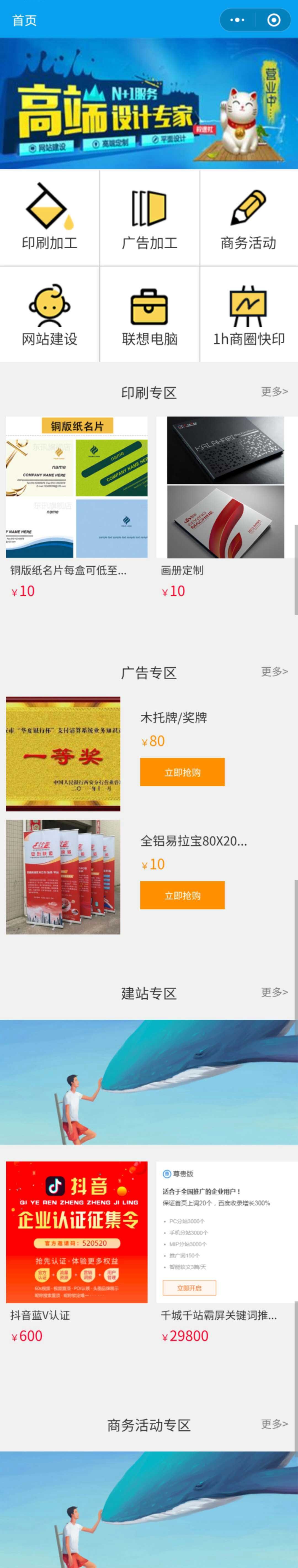Open the 木托牌/奖牌 product image
Viewport: 298px width, 1568px height.
coord(63,754)
